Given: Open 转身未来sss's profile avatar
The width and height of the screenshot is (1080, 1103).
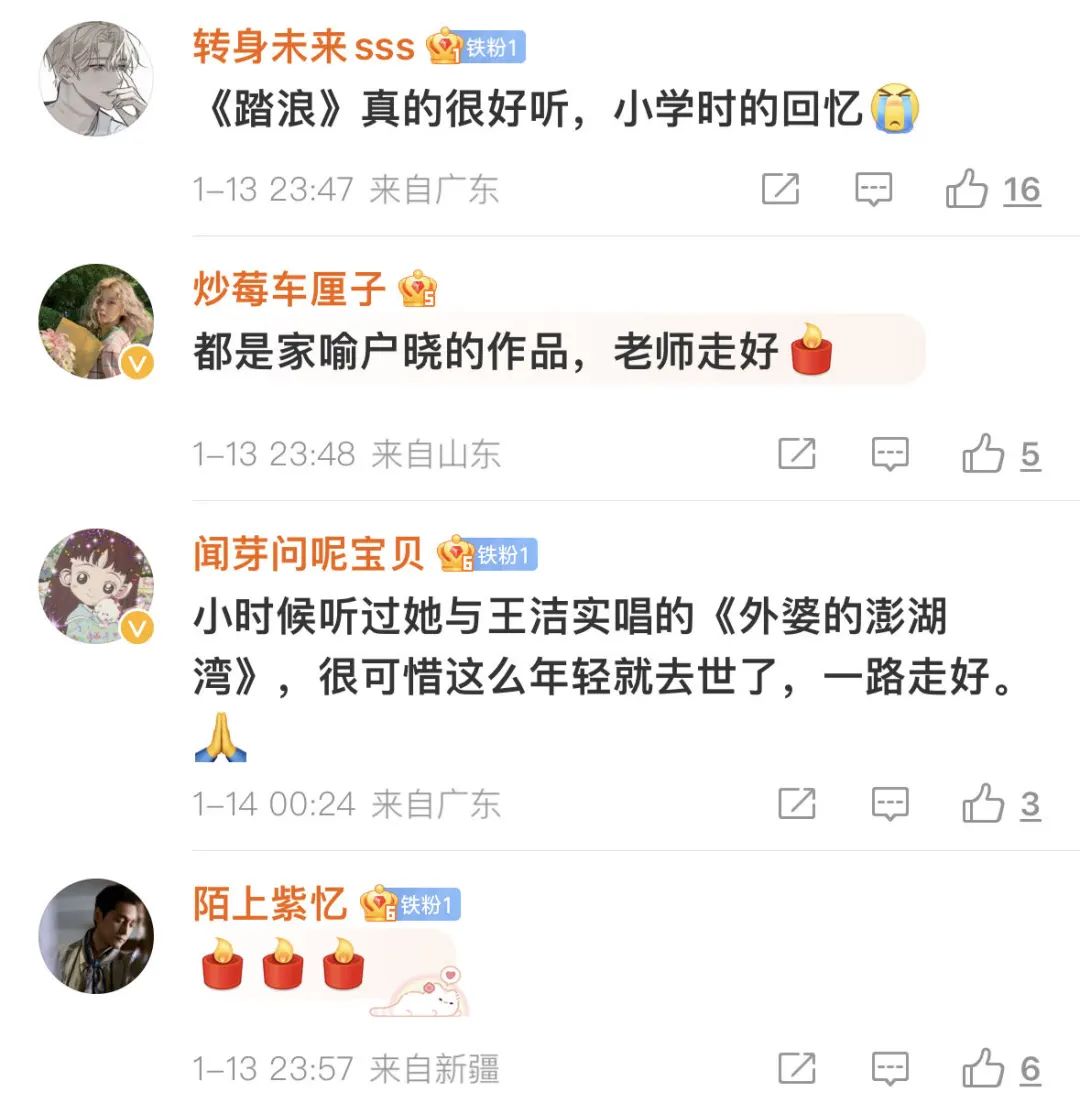Looking at the screenshot, I should pos(96,80).
